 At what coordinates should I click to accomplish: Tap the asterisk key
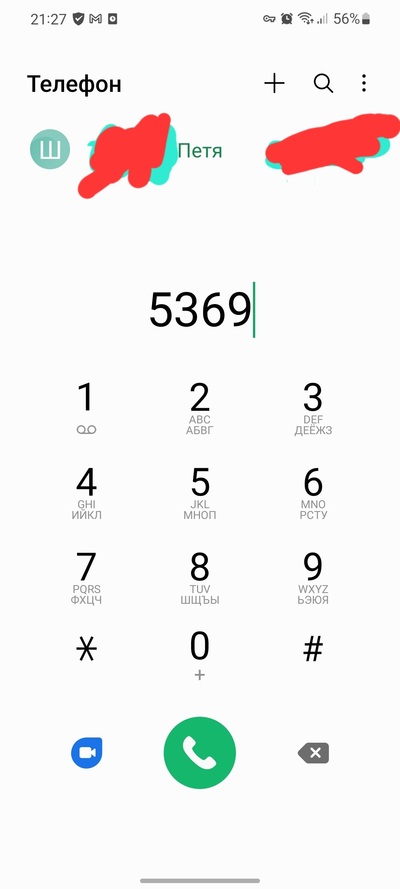(87, 649)
